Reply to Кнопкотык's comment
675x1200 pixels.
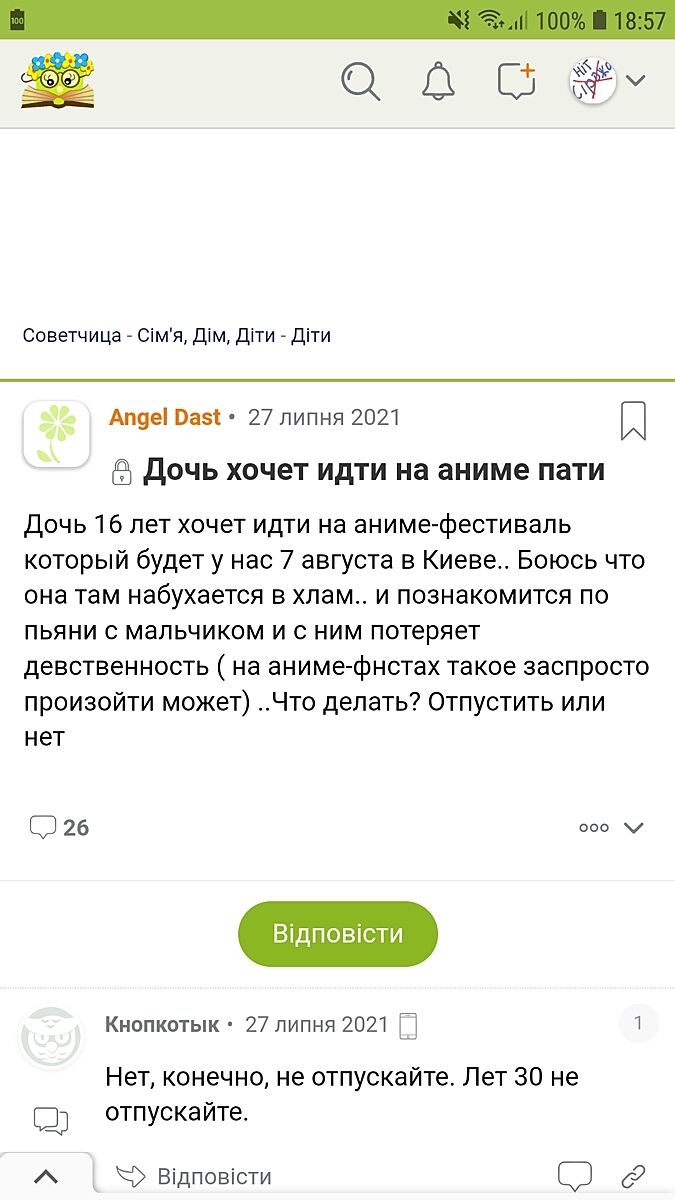[195, 1177]
